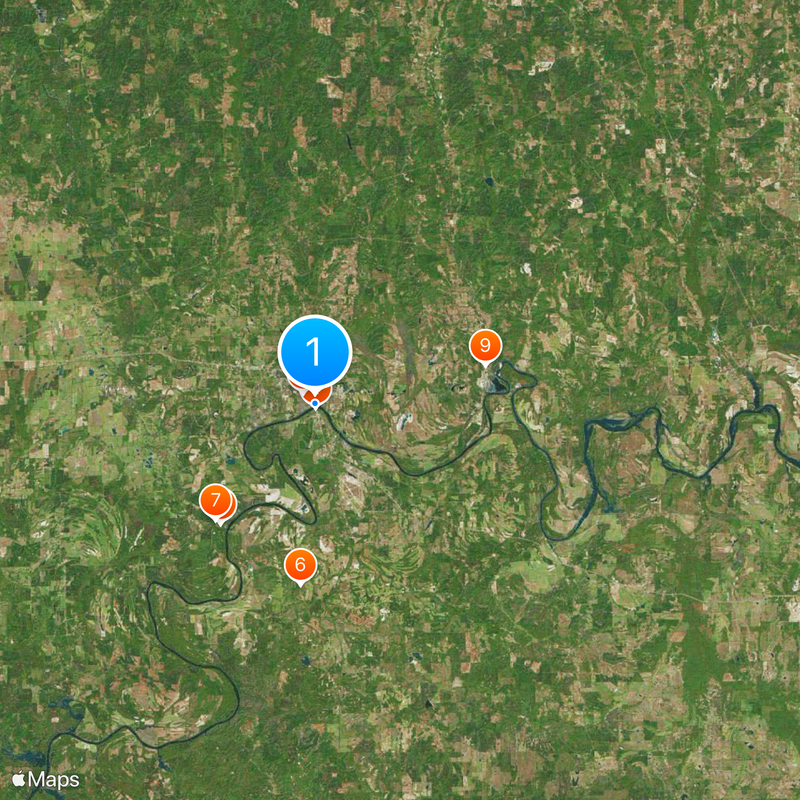Screen dimensions: 800x800
Task: Open the Apple Maps attribution link
Action: [x=45, y=779]
